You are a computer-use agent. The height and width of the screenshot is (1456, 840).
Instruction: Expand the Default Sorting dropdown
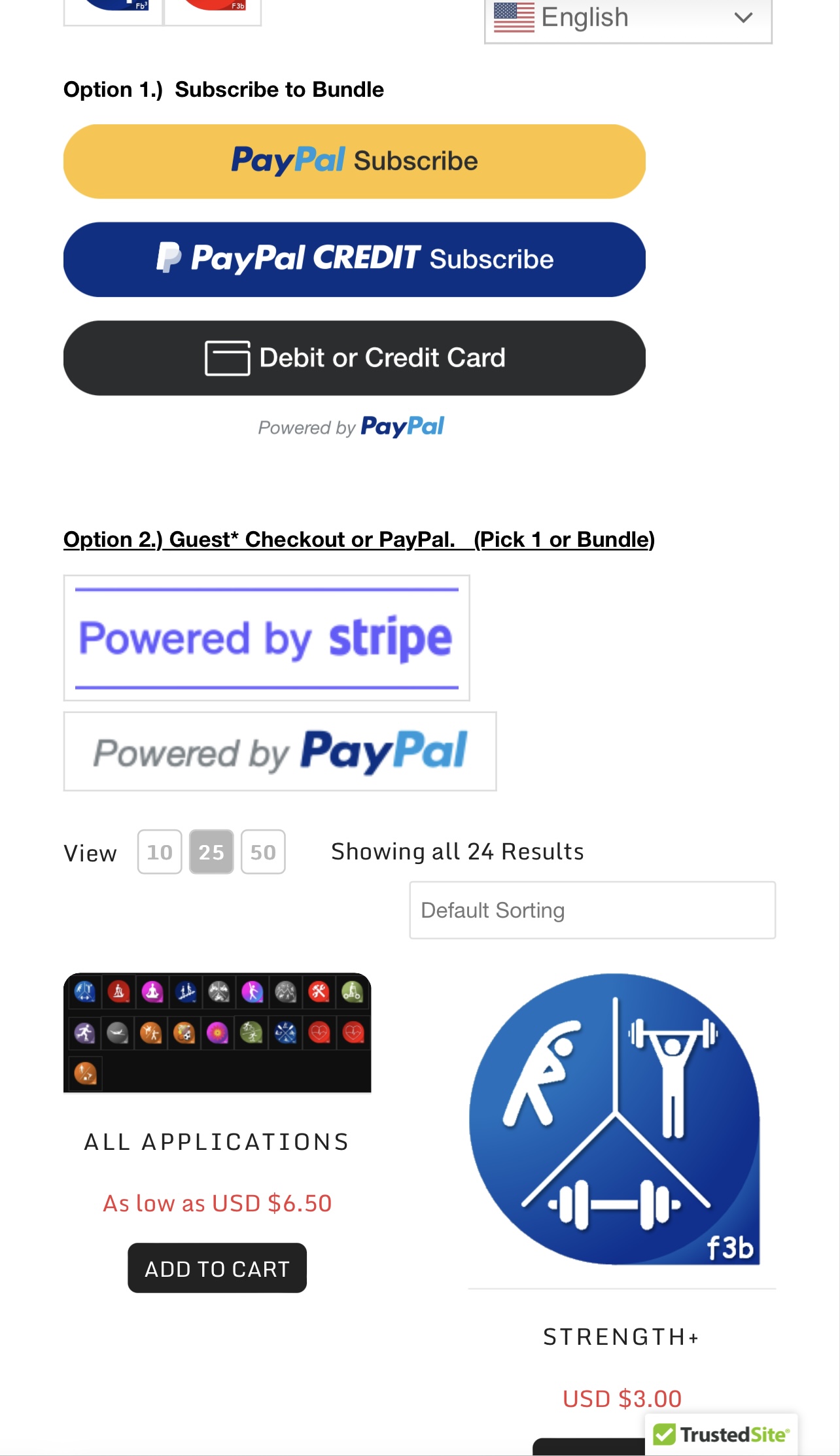pyautogui.click(x=592, y=910)
